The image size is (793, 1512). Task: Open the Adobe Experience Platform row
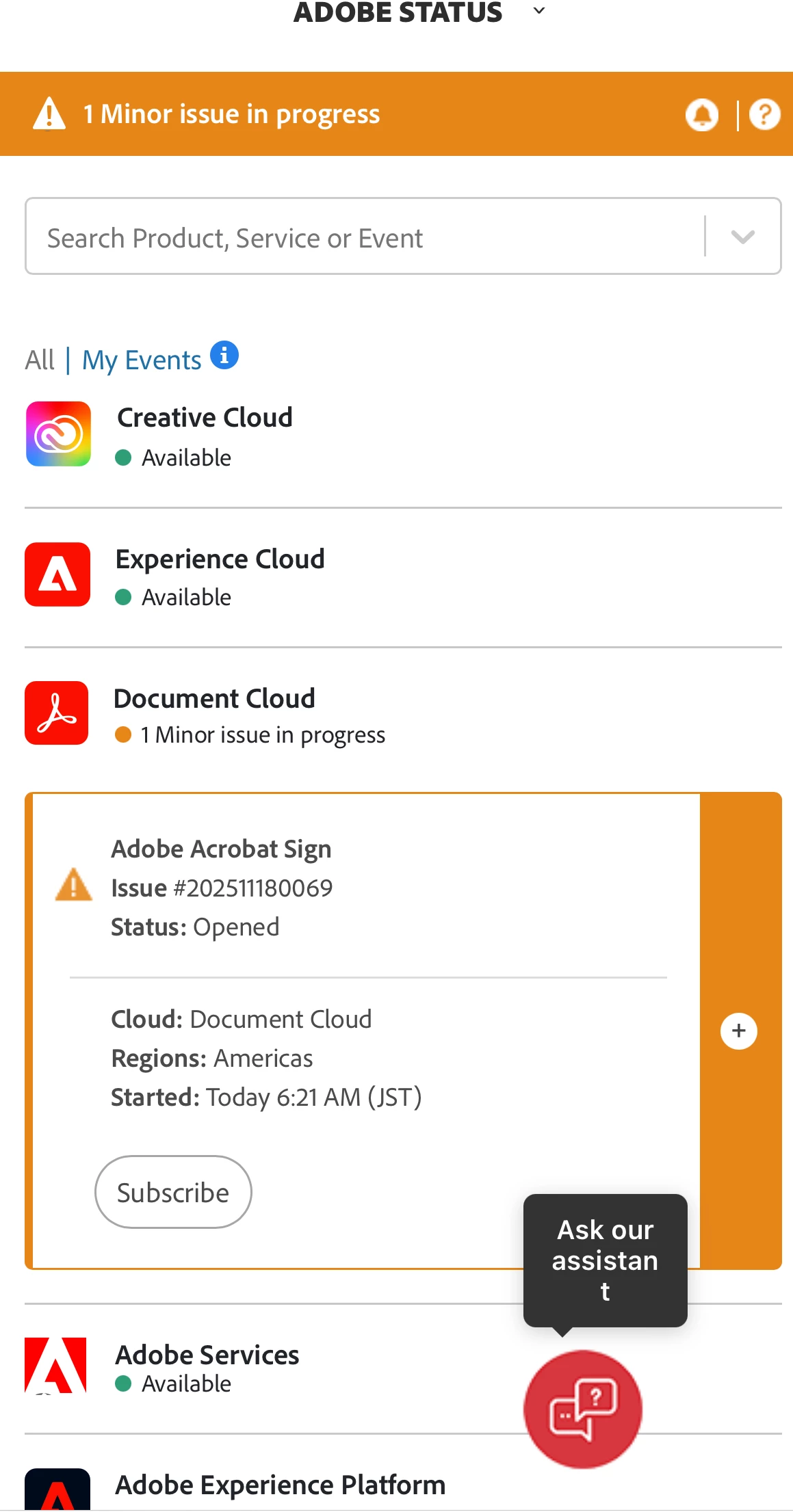(280, 1486)
